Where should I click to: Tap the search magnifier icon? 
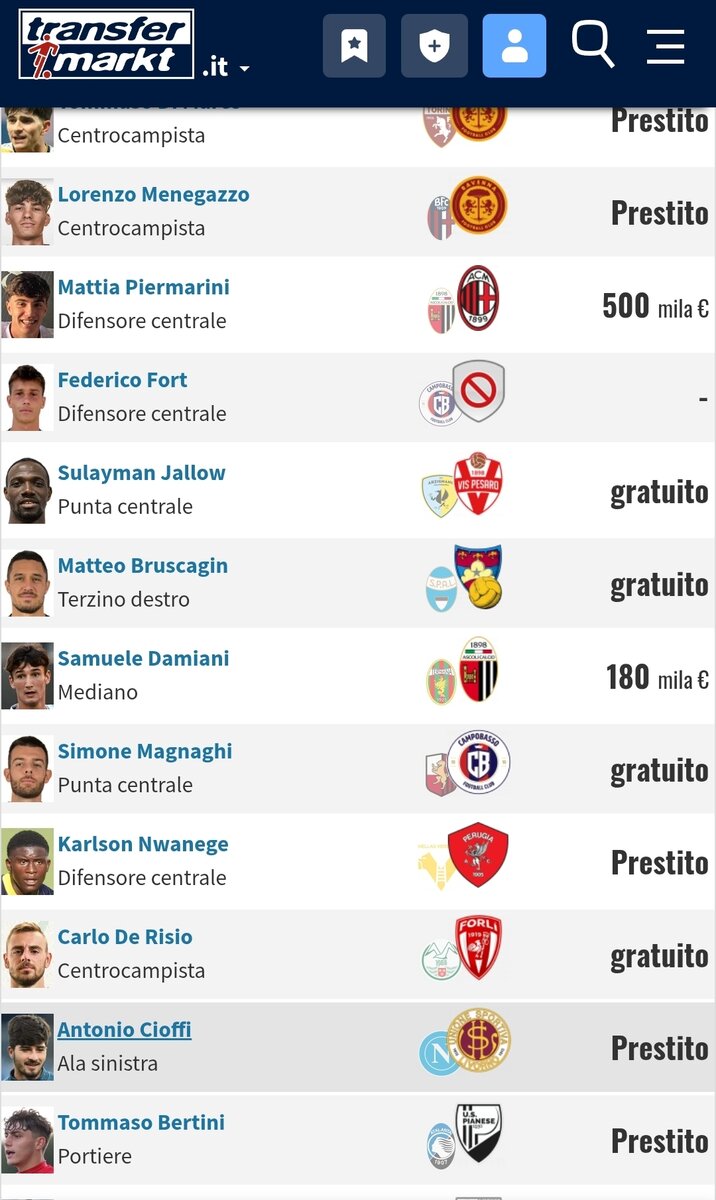click(x=592, y=45)
